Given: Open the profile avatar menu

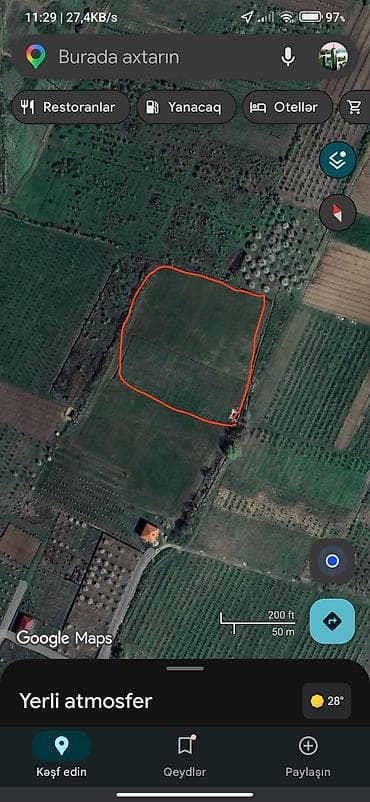Looking at the screenshot, I should [334, 57].
